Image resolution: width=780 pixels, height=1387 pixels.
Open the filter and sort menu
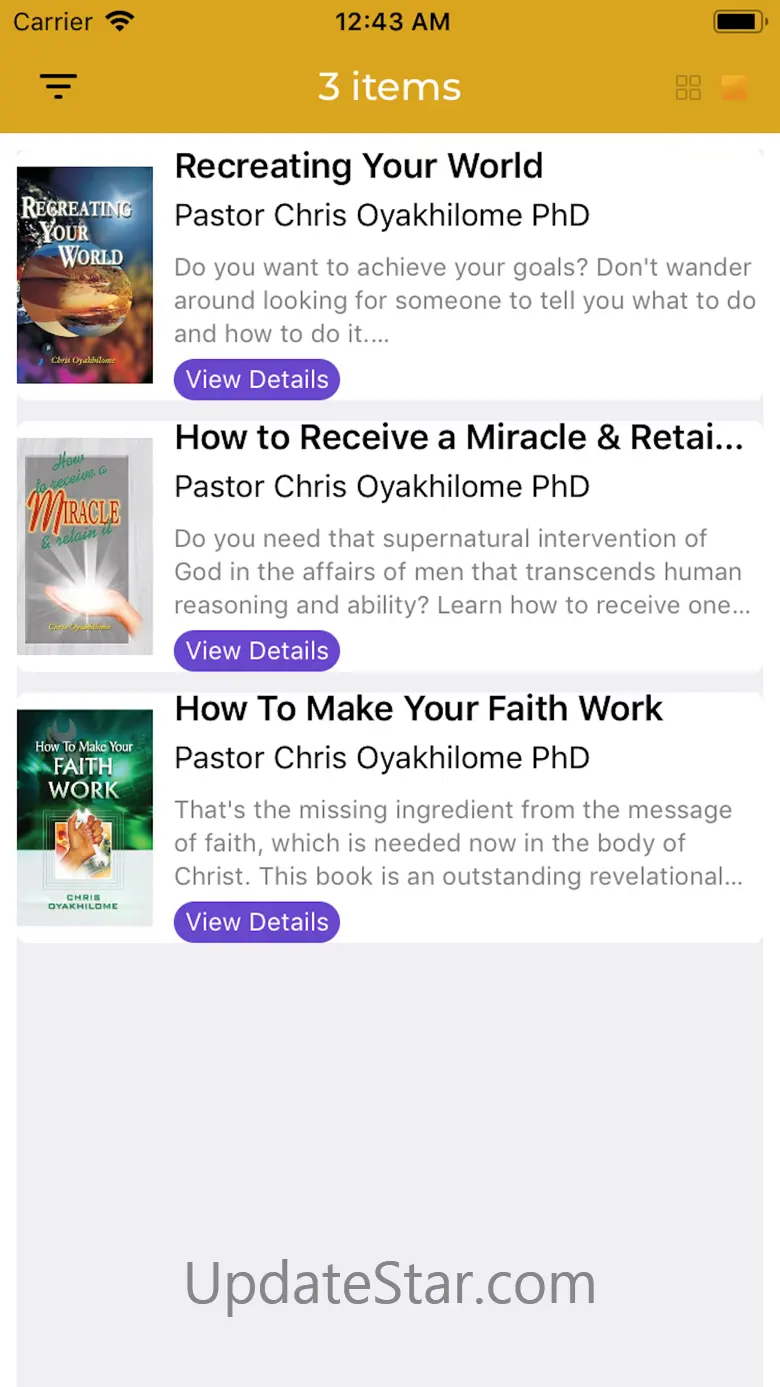pos(58,87)
